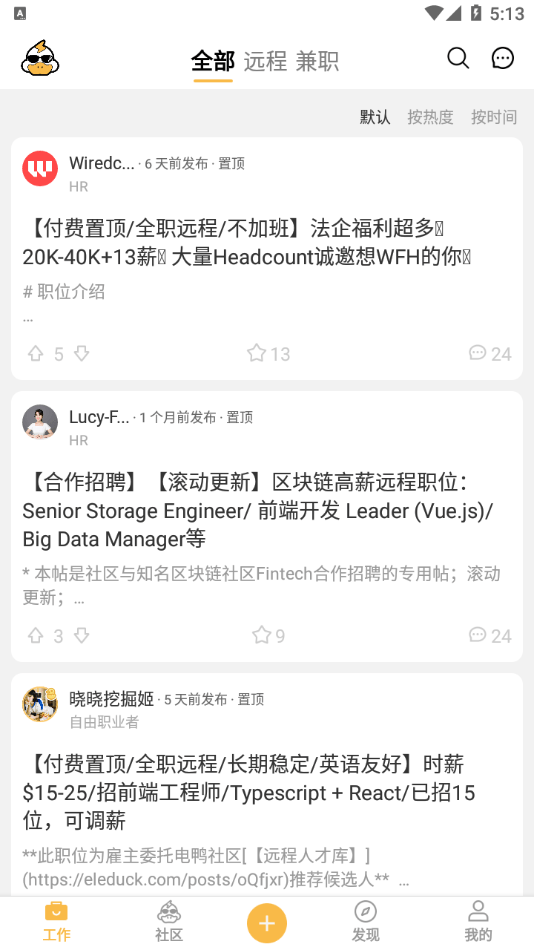This screenshot has width=534, height=950.
Task: Sort posts by 按热度
Action: click(430, 117)
